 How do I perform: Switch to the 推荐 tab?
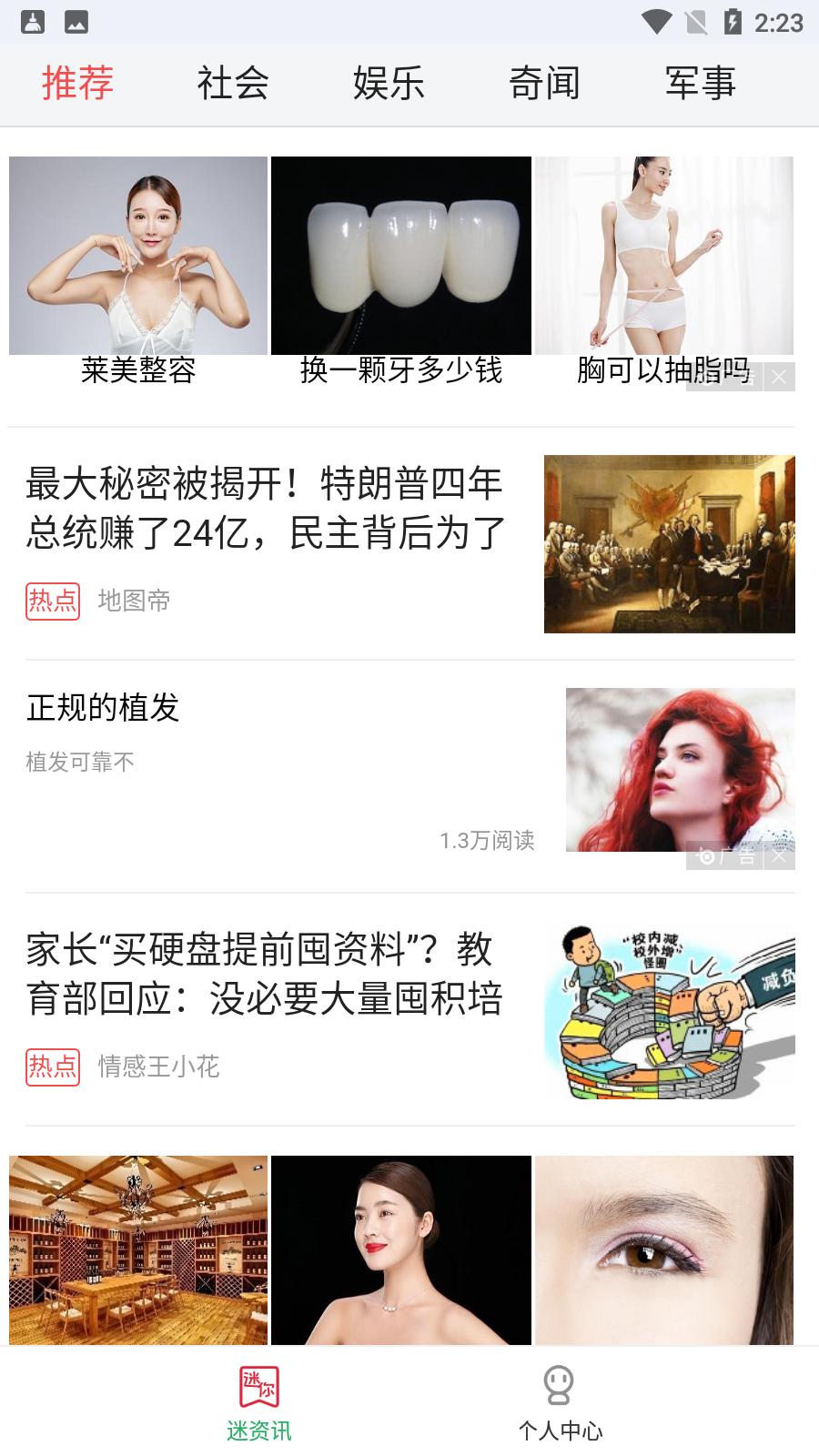click(77, 84)
